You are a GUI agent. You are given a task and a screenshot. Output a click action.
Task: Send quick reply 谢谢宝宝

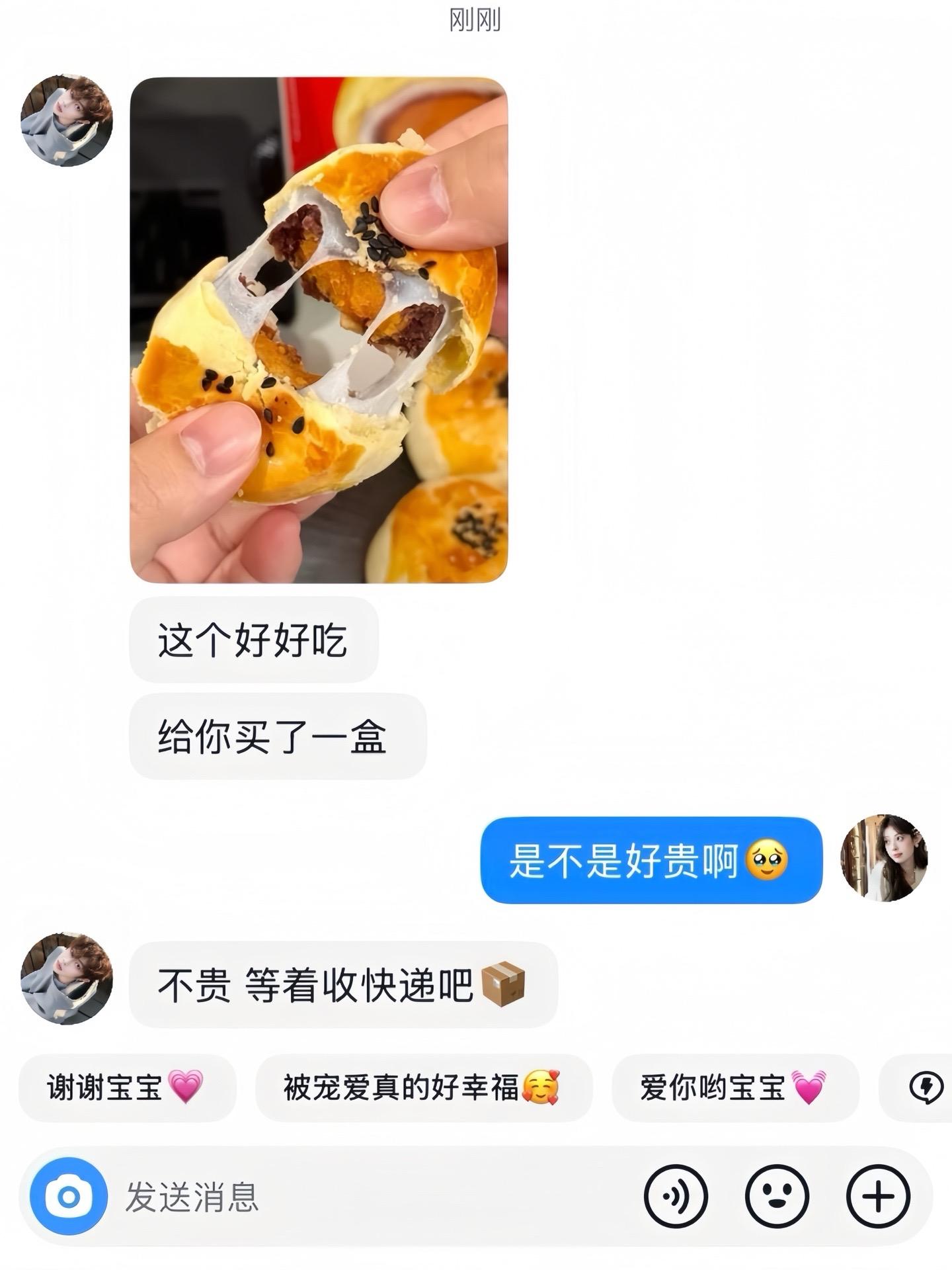tap(127, 1087)
